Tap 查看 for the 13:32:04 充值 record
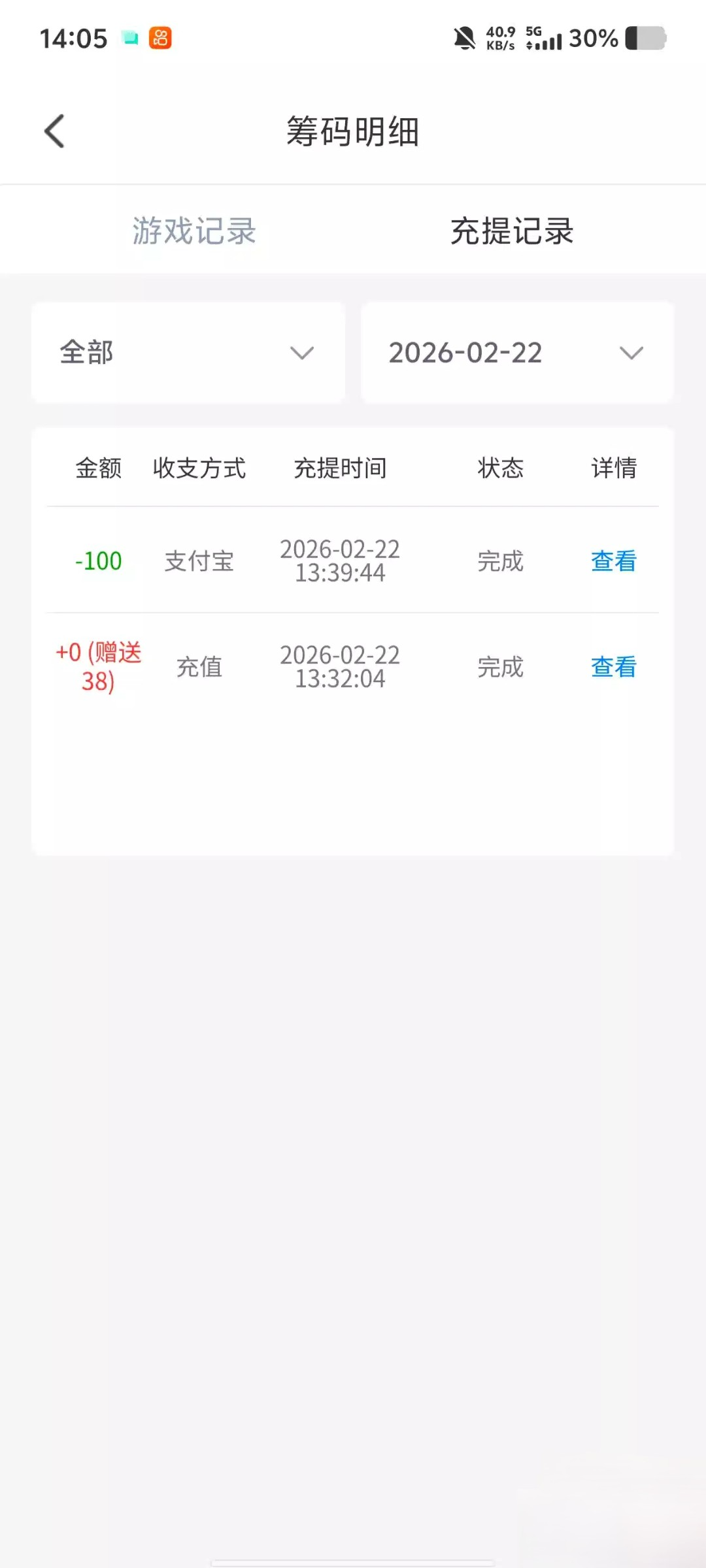 (x=613, y=667)
